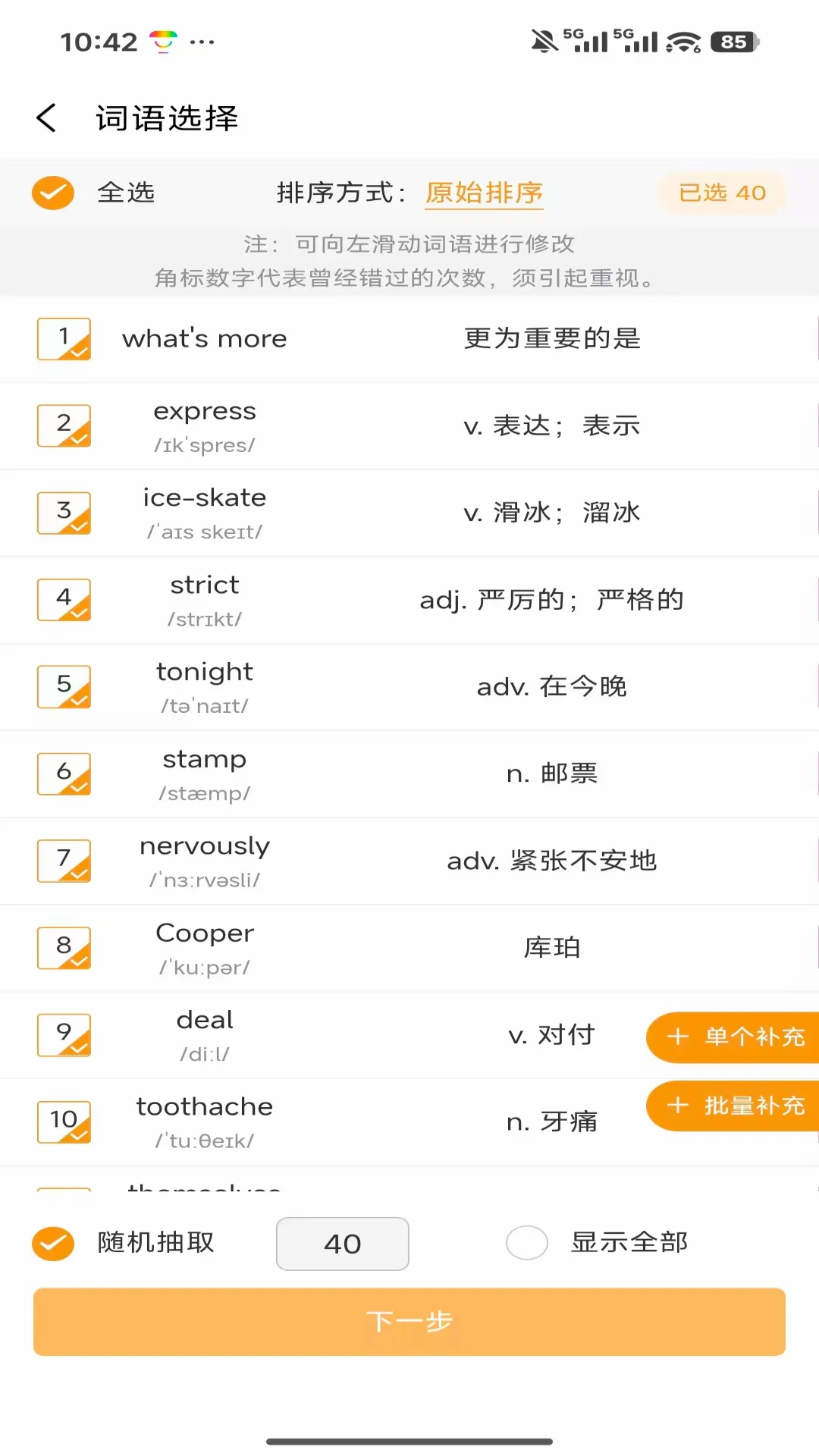819x1456 pixels.
Task: Select the 显示全部 radio option
Action: [x=527, y=1243]
